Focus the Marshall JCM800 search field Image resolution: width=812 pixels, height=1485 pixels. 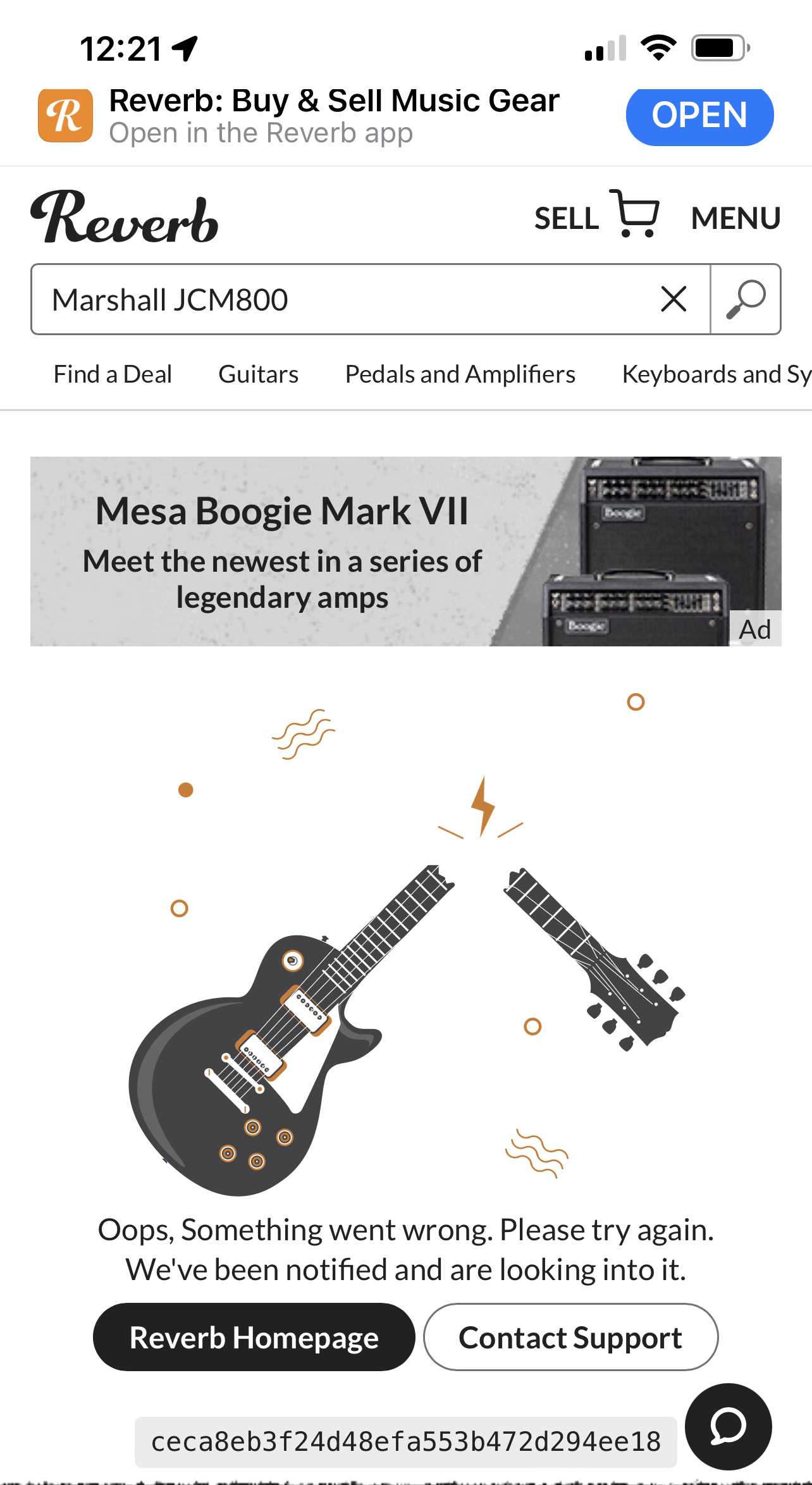341,300
